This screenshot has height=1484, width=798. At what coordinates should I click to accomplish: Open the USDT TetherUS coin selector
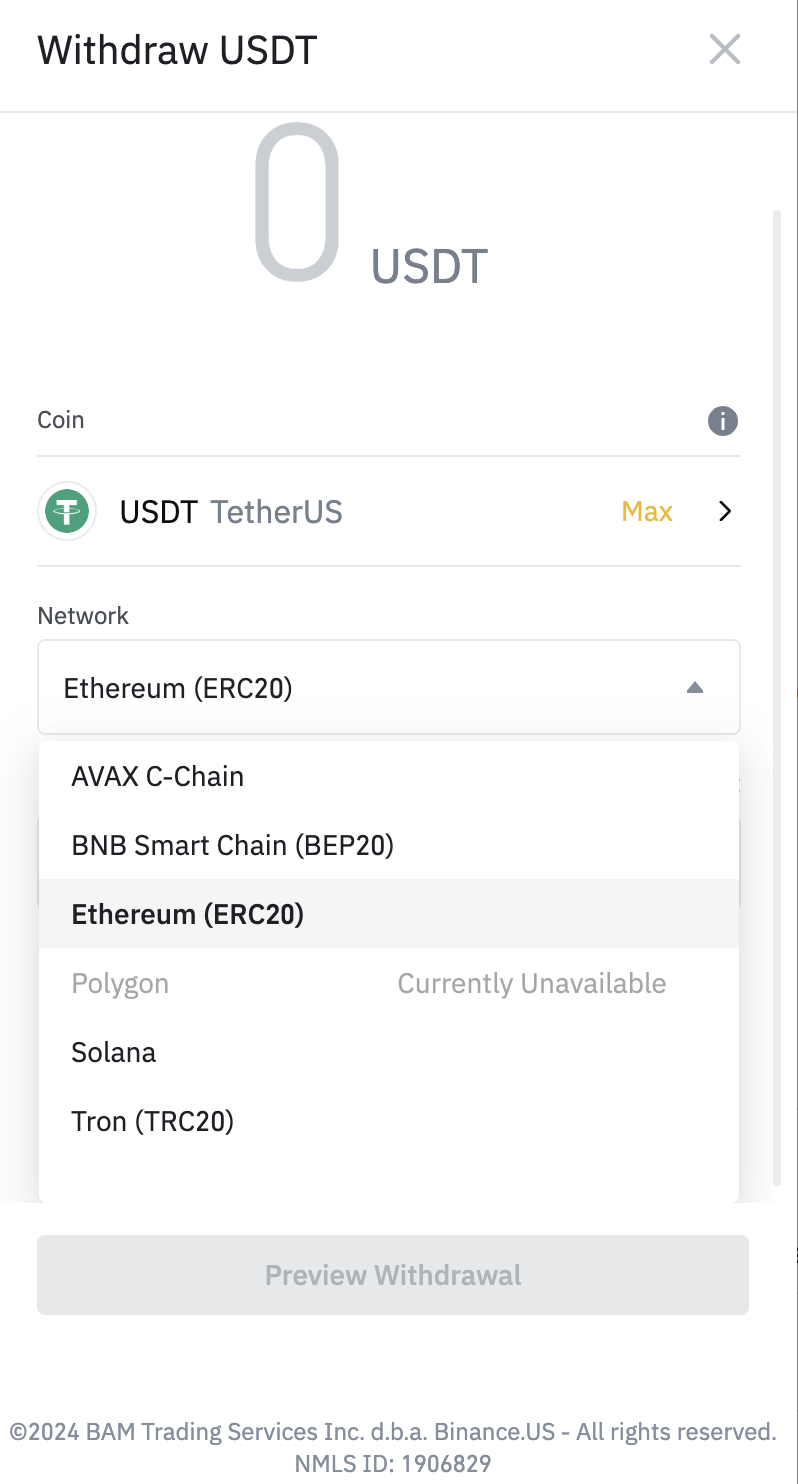tap(389, 512)
